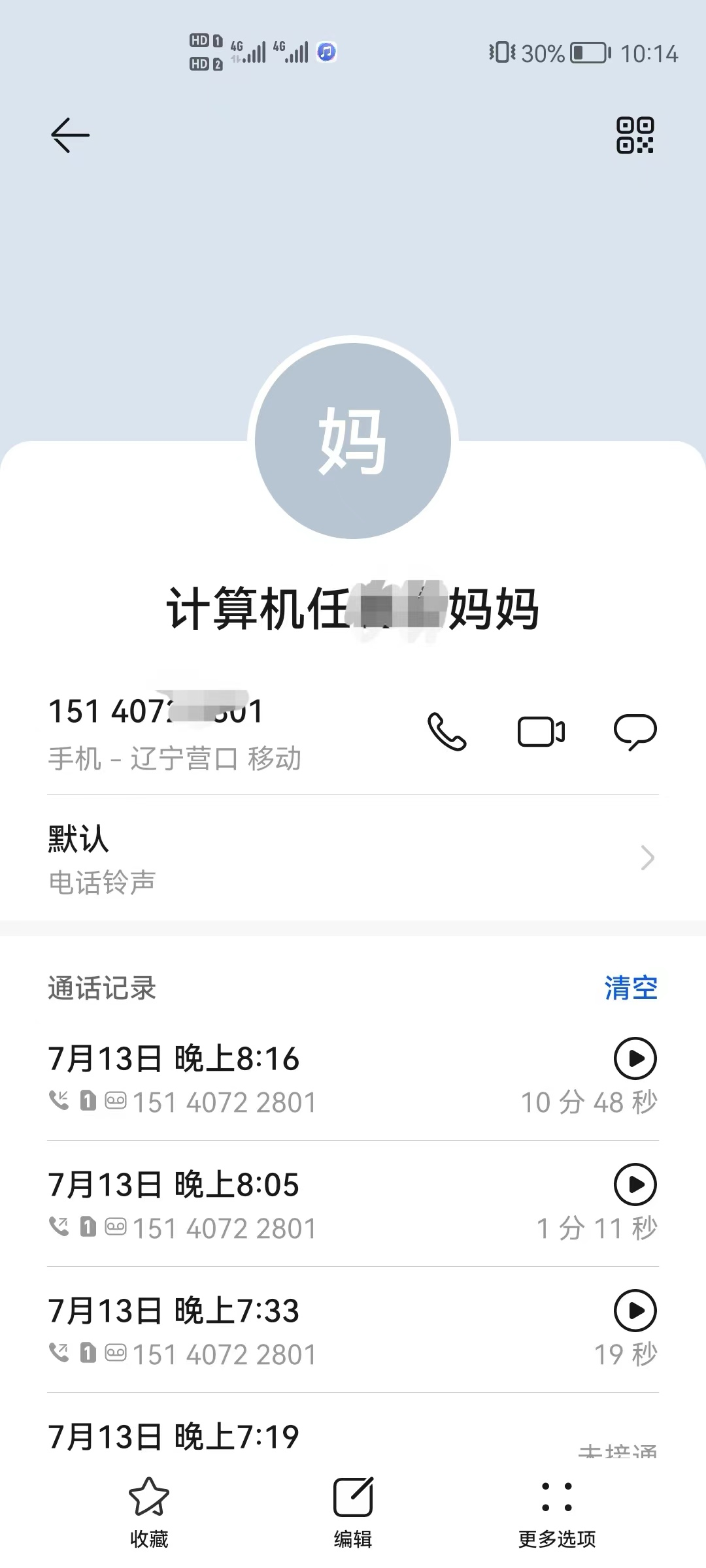Screen dimensions: 706x1568
Task: Tap 清空 to clear call history
Action: [x=631, y=988]
